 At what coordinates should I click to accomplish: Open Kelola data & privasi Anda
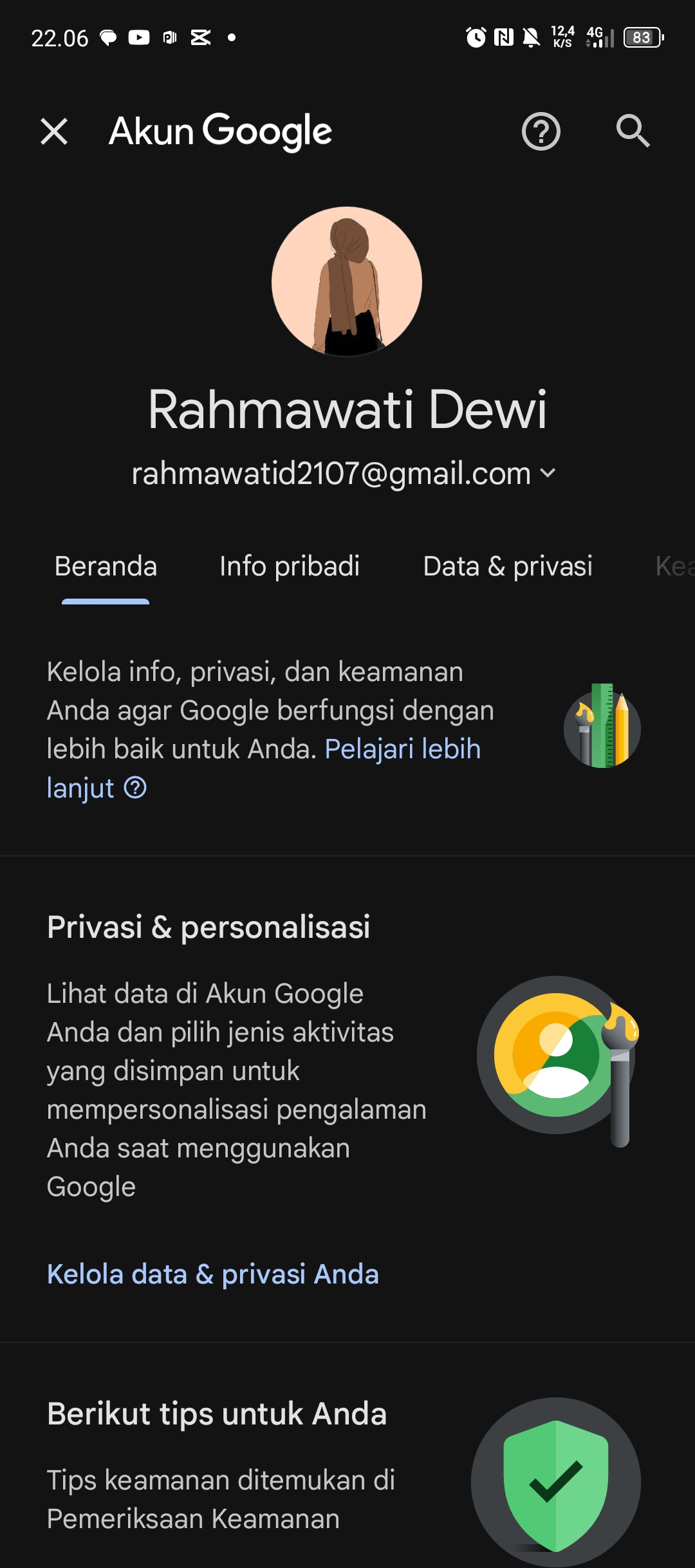coord(213,1274)
